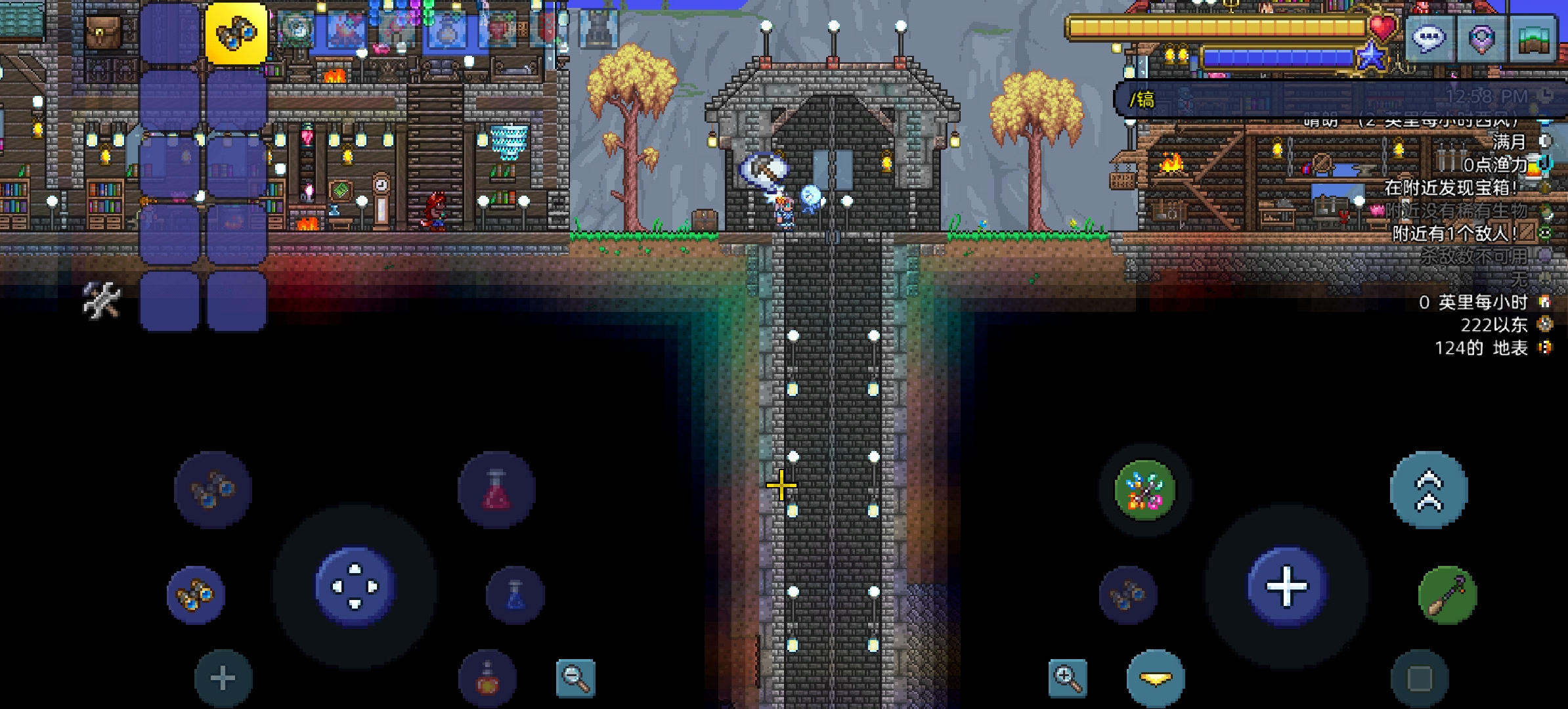The width and height of the screenshot is (1568, 709).
Task: Open the inventory chest bag
Action: tap(102, 32)
